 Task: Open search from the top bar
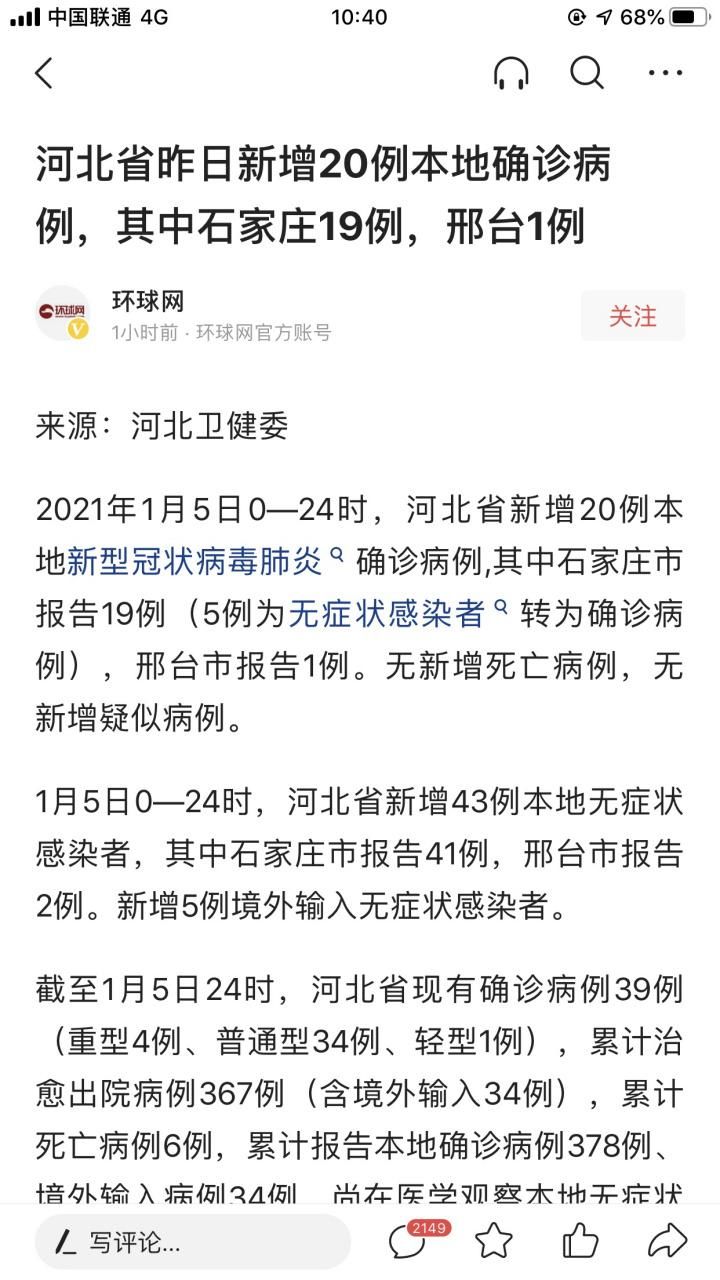(x=587, y=73)
